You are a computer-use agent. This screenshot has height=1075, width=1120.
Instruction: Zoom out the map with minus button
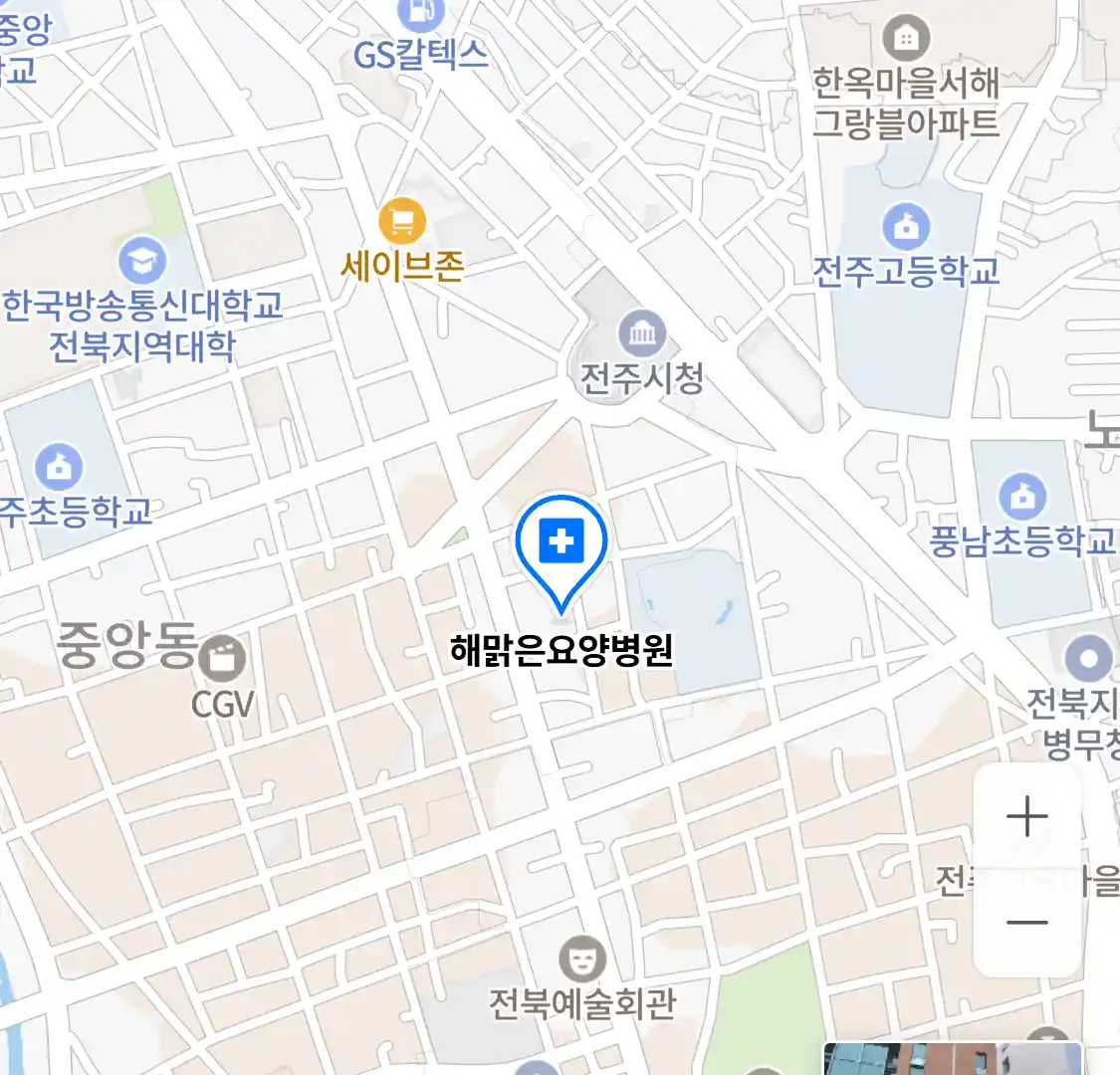[x=1026, y=922]
